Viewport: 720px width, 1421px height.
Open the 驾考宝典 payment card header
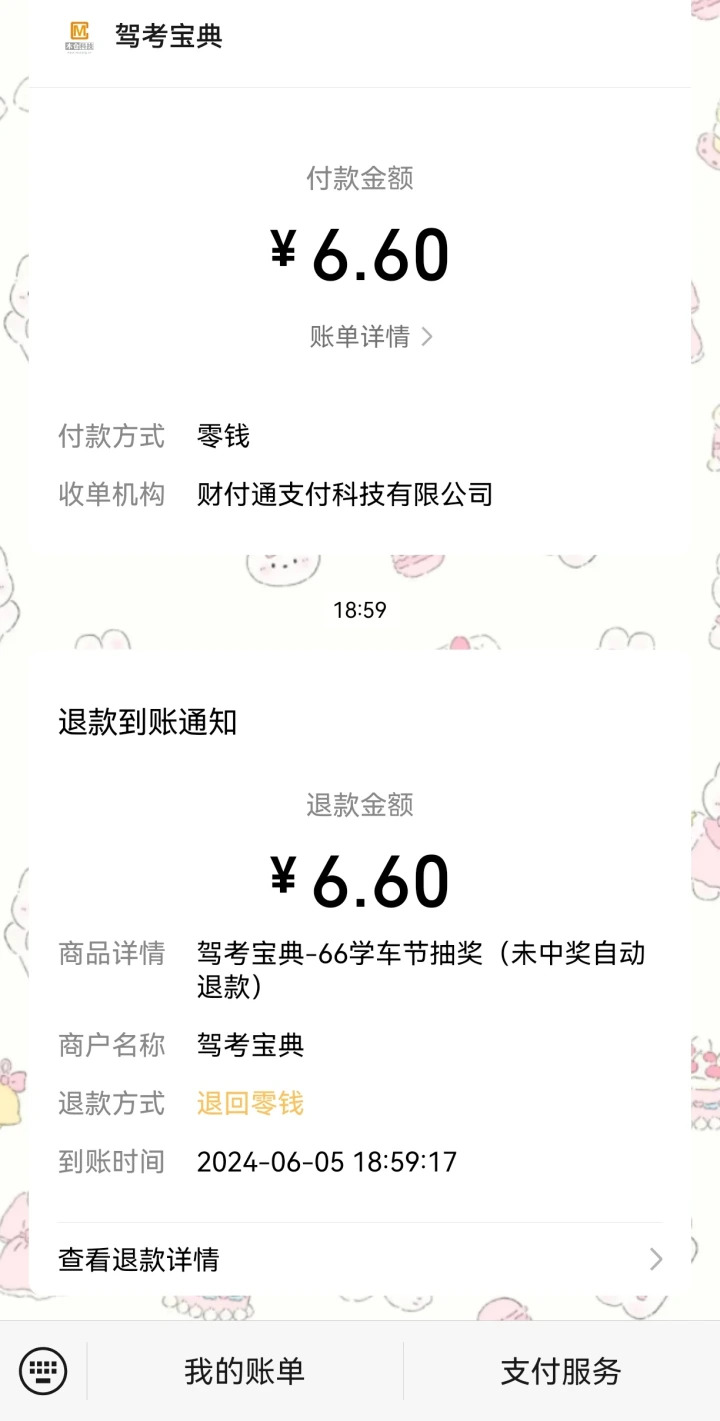168,37
